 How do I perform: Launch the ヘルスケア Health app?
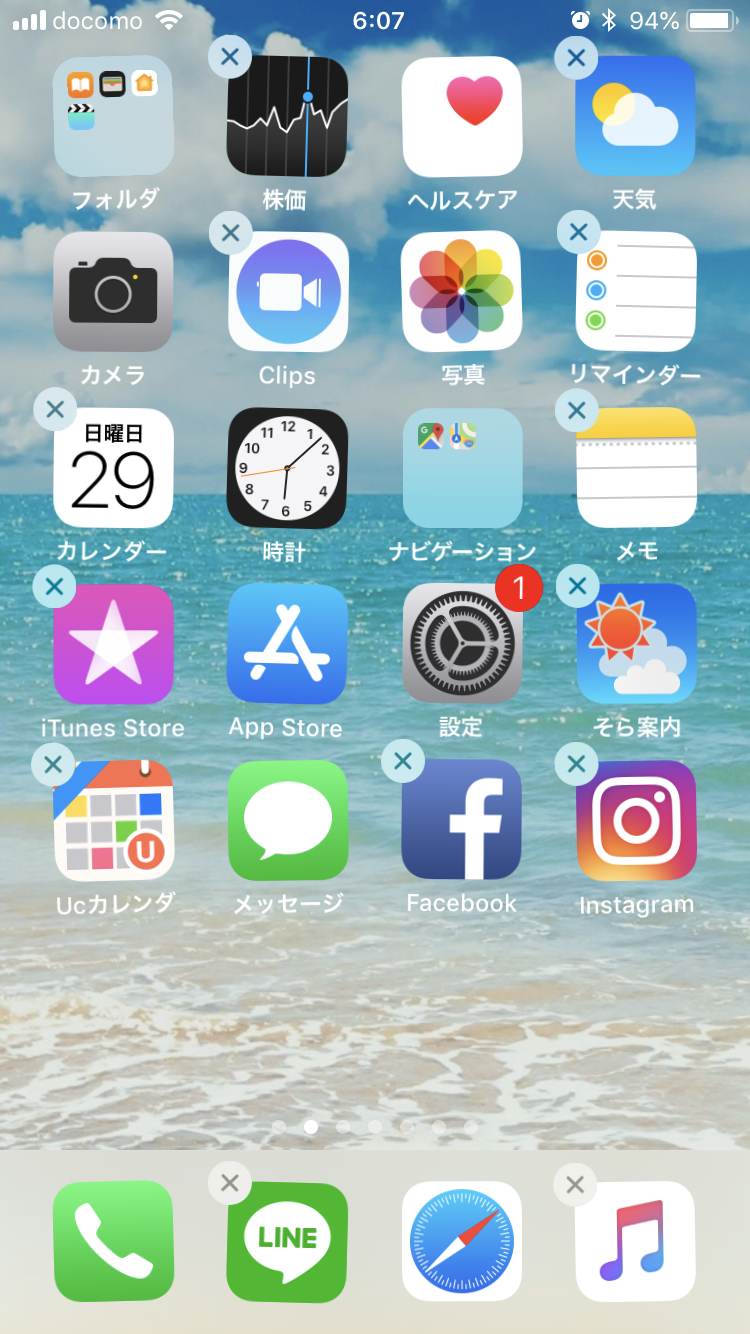pyautogui.click(x=461, y=115)
